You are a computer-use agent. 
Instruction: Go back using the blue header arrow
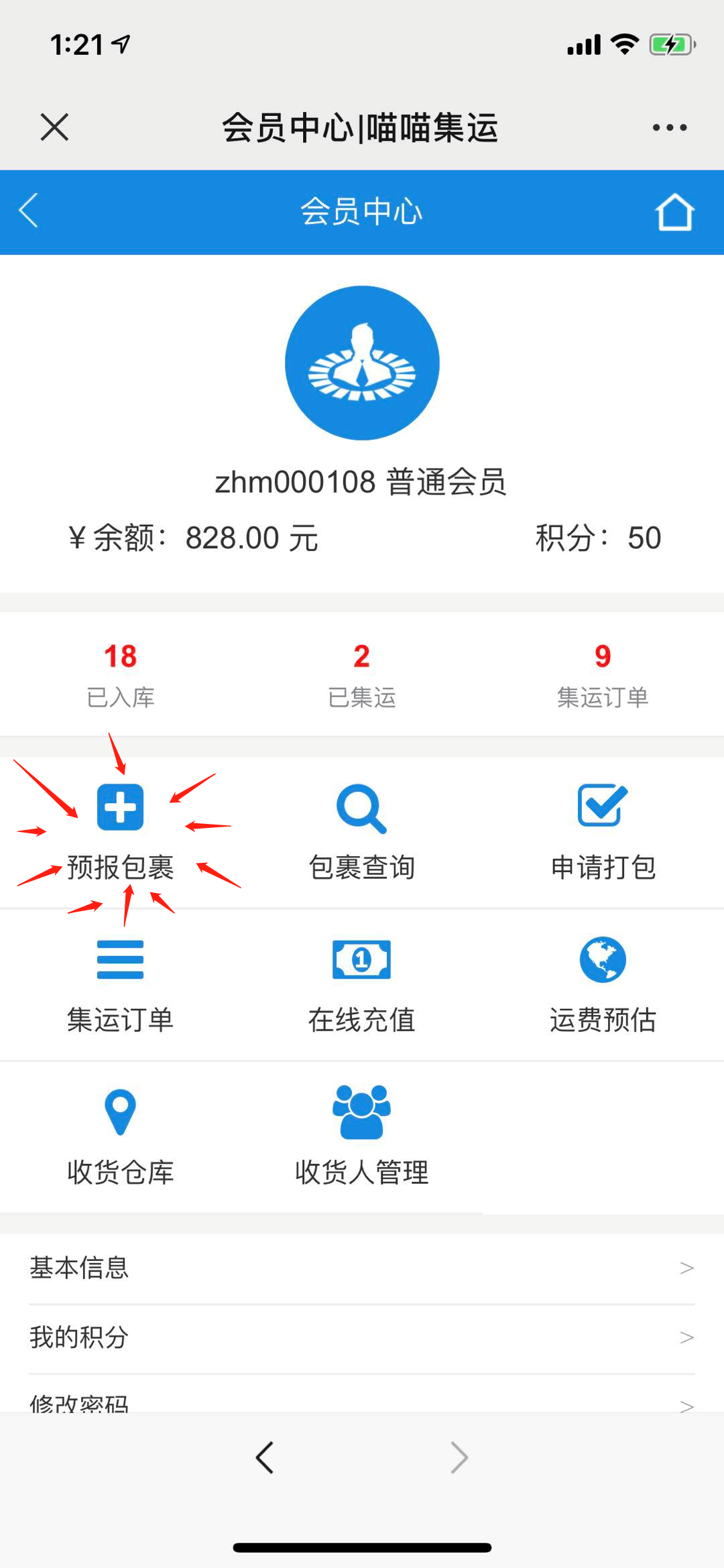28,211
